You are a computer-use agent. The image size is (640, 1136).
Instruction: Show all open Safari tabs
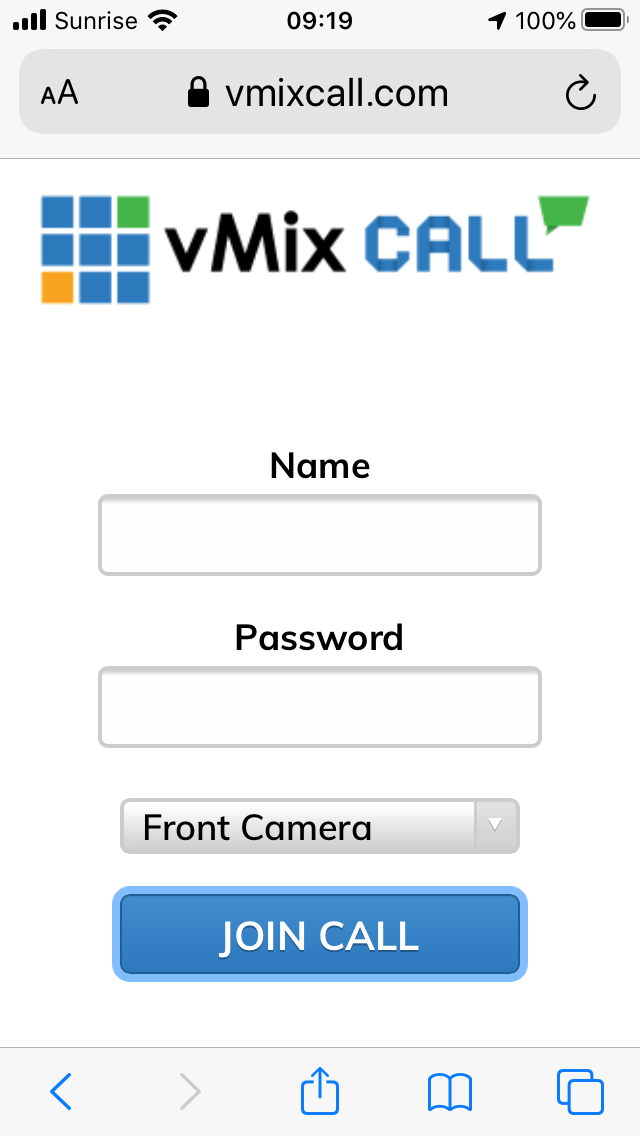click(x=579, y=1091)
